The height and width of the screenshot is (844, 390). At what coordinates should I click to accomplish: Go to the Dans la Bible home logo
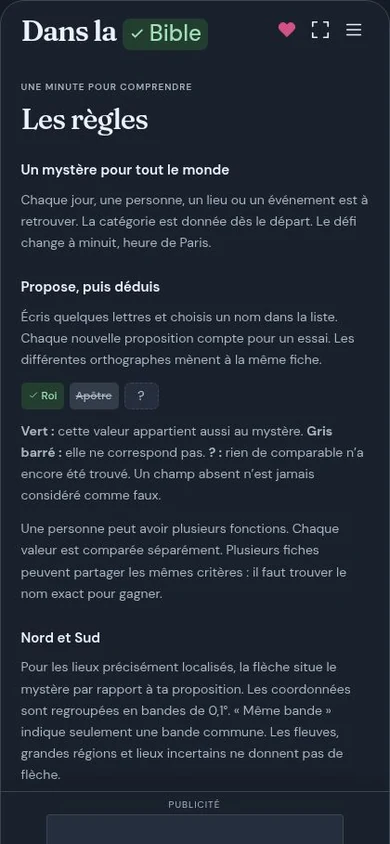[115, 33]
